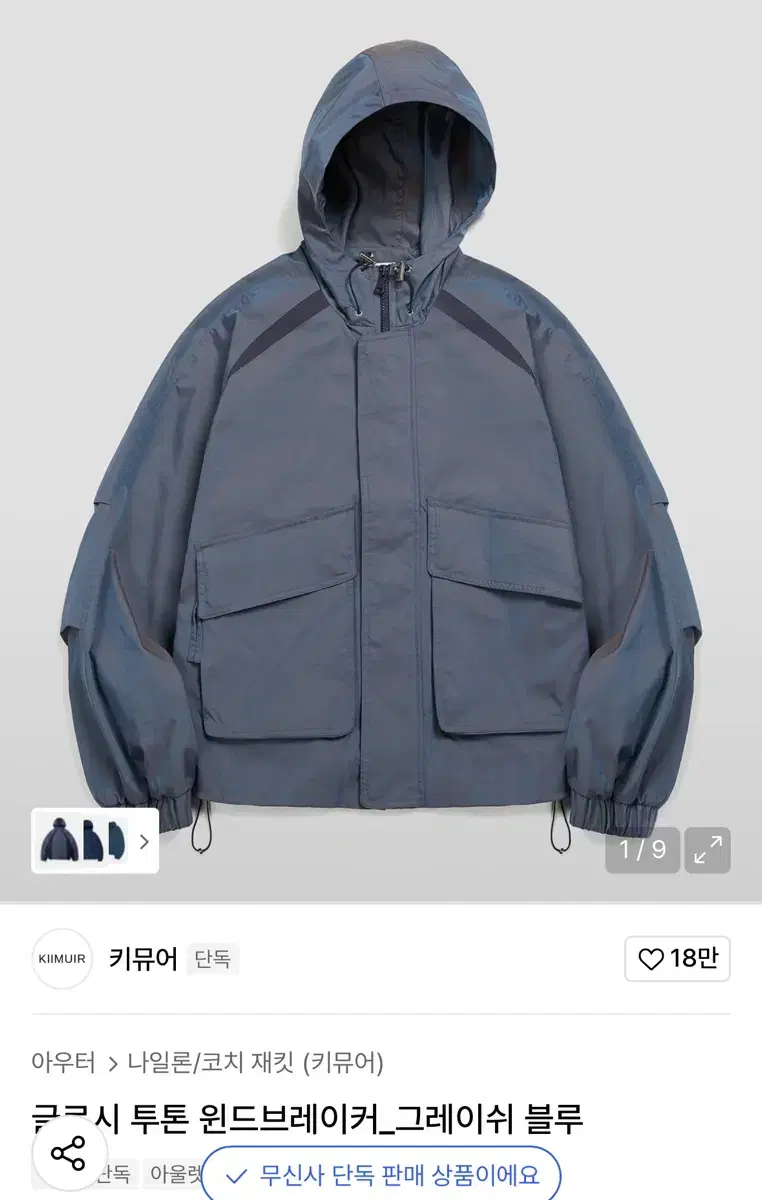Tap the heart icon next to 18만

[x=651, y=957]
